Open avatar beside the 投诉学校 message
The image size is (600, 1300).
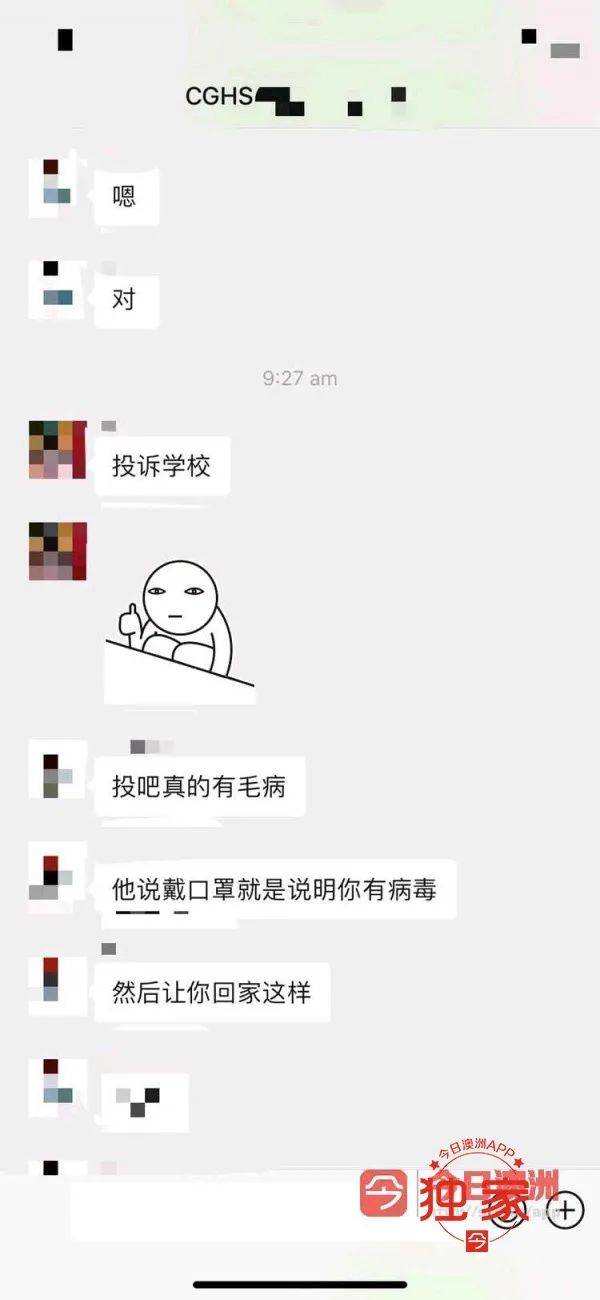(x=57, y=450)
